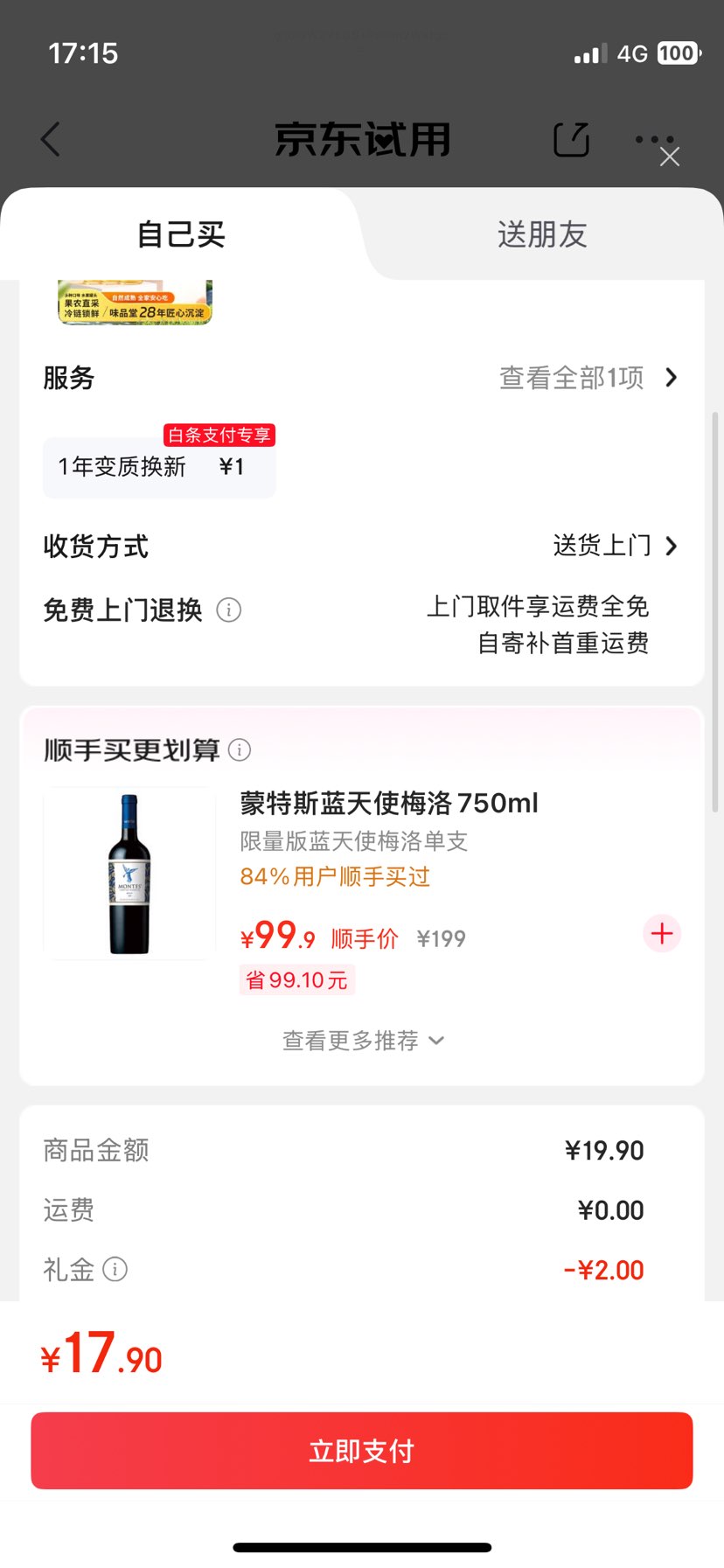The image size is (724, 1568).
Task: Tap the 84%用户顺手买过 highlighted text
Action: tap(335, 877)
